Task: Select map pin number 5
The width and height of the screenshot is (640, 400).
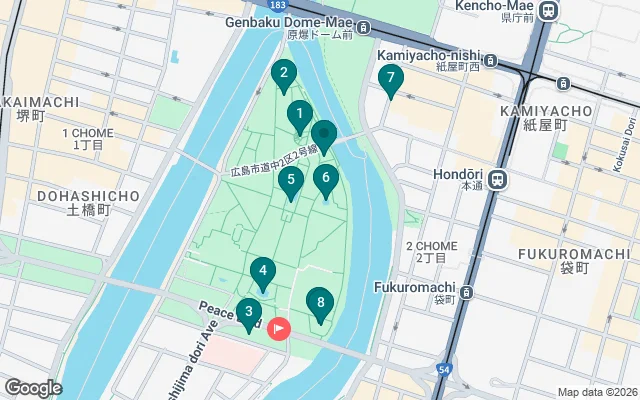Action: pos(290,181)
